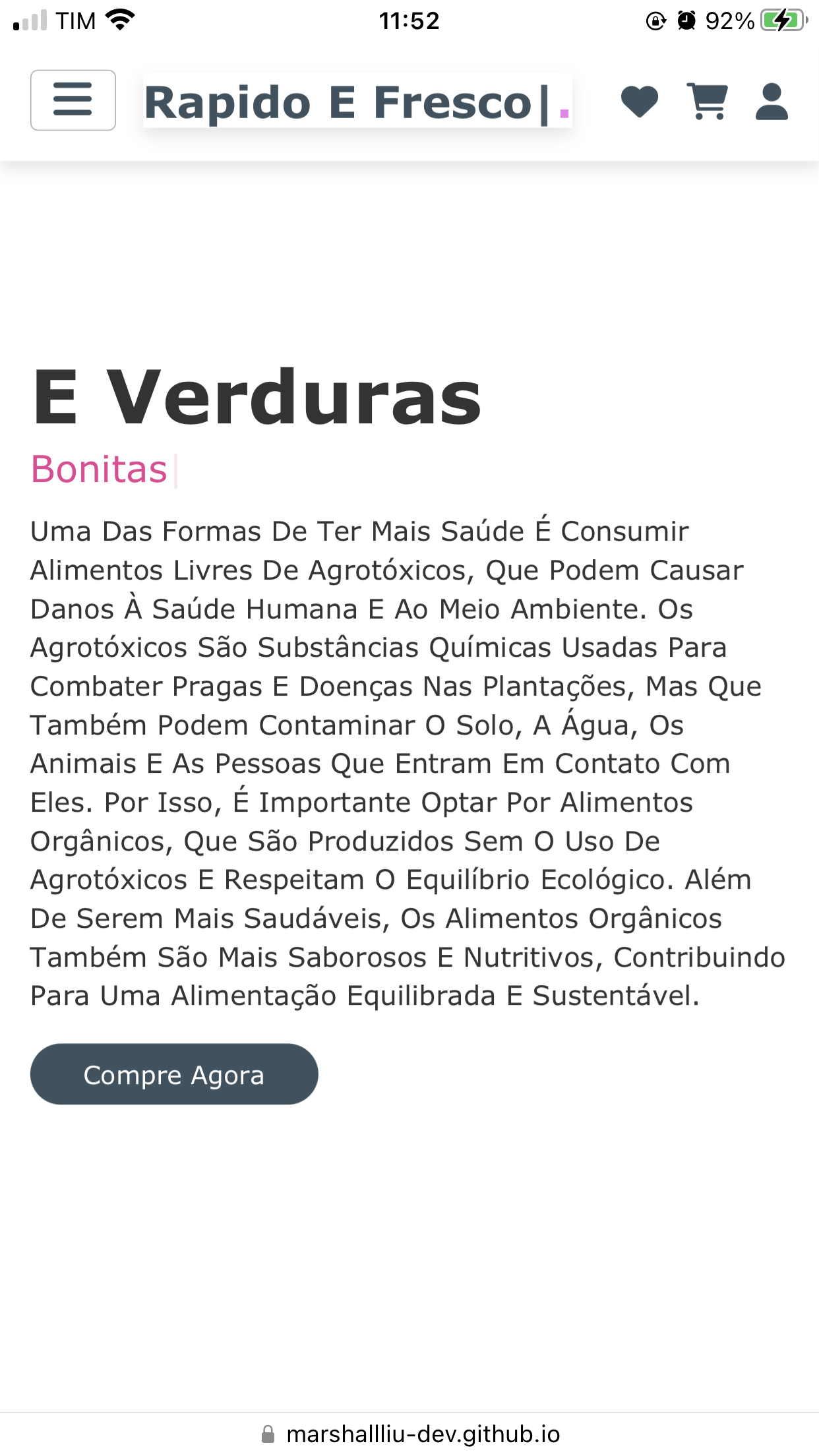Tap the marshallliu-dev.github.io address bar
The height and width of the screenshot is (1456, 819).
[409, 1434]
